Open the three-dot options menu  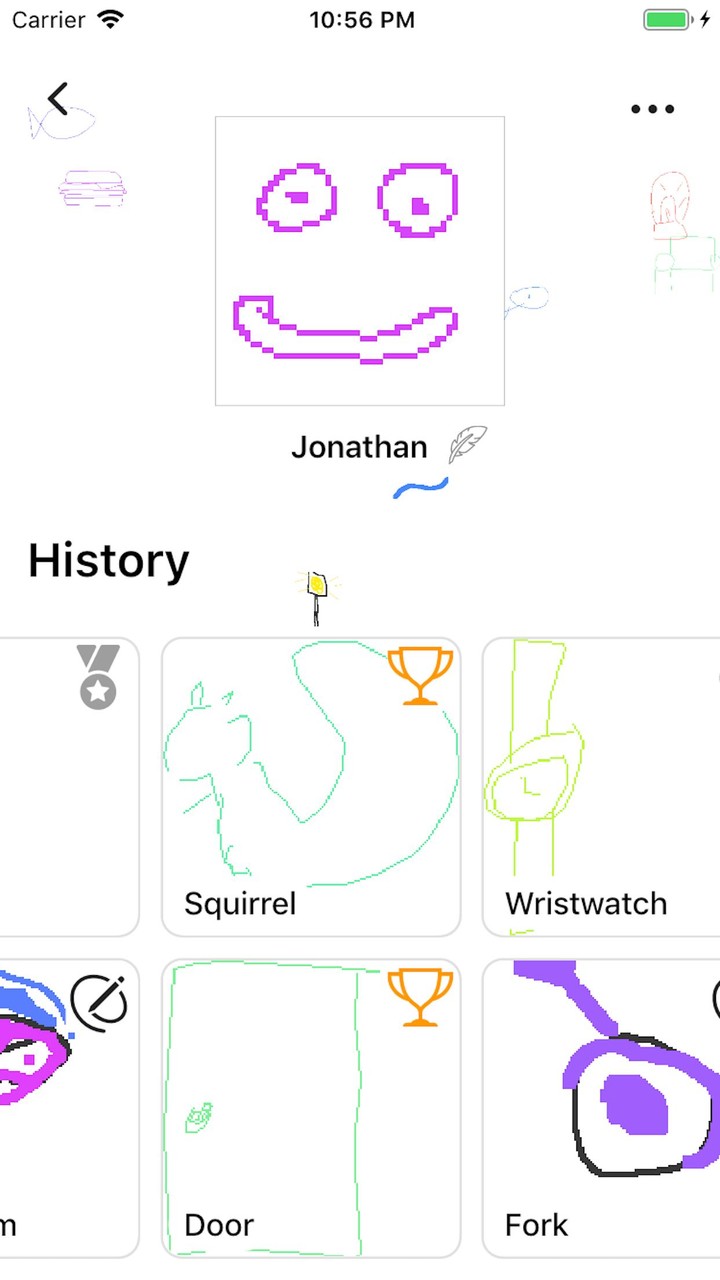coord(651,109)
